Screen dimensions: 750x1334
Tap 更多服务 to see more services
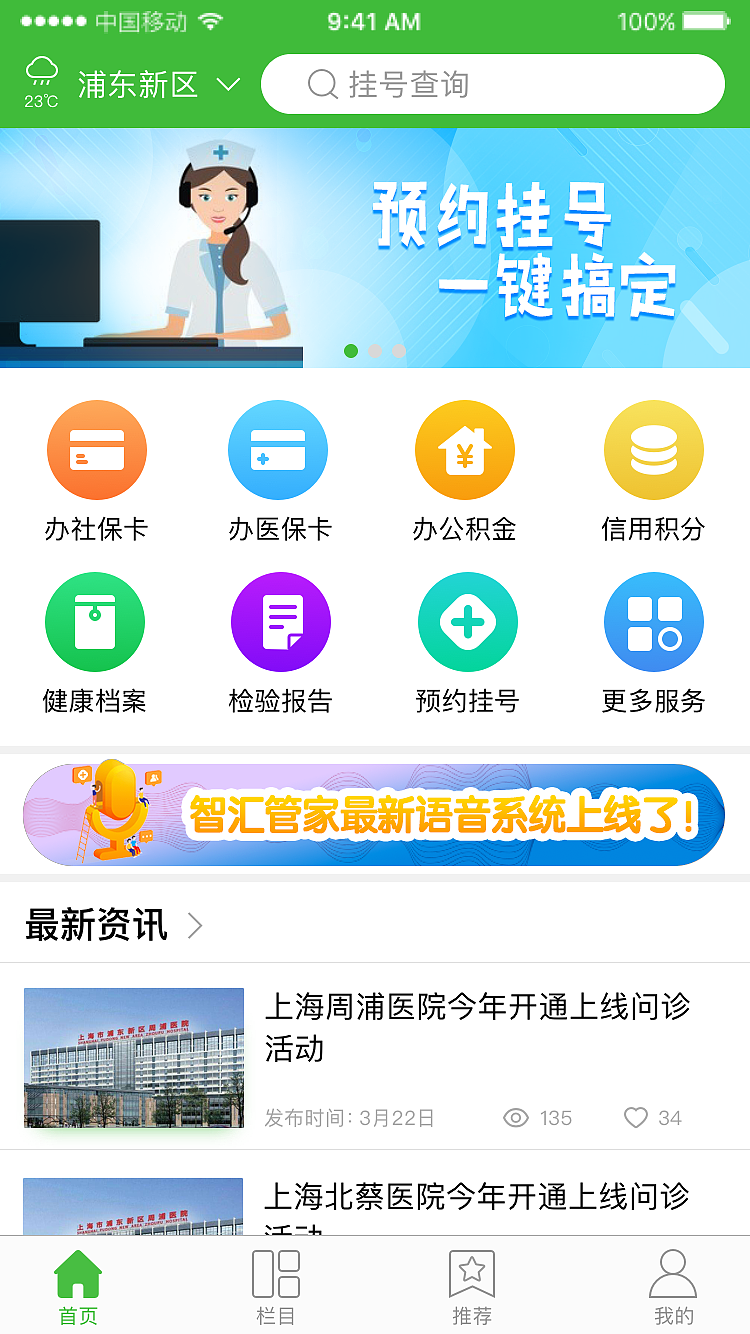(x=653, y=620)
